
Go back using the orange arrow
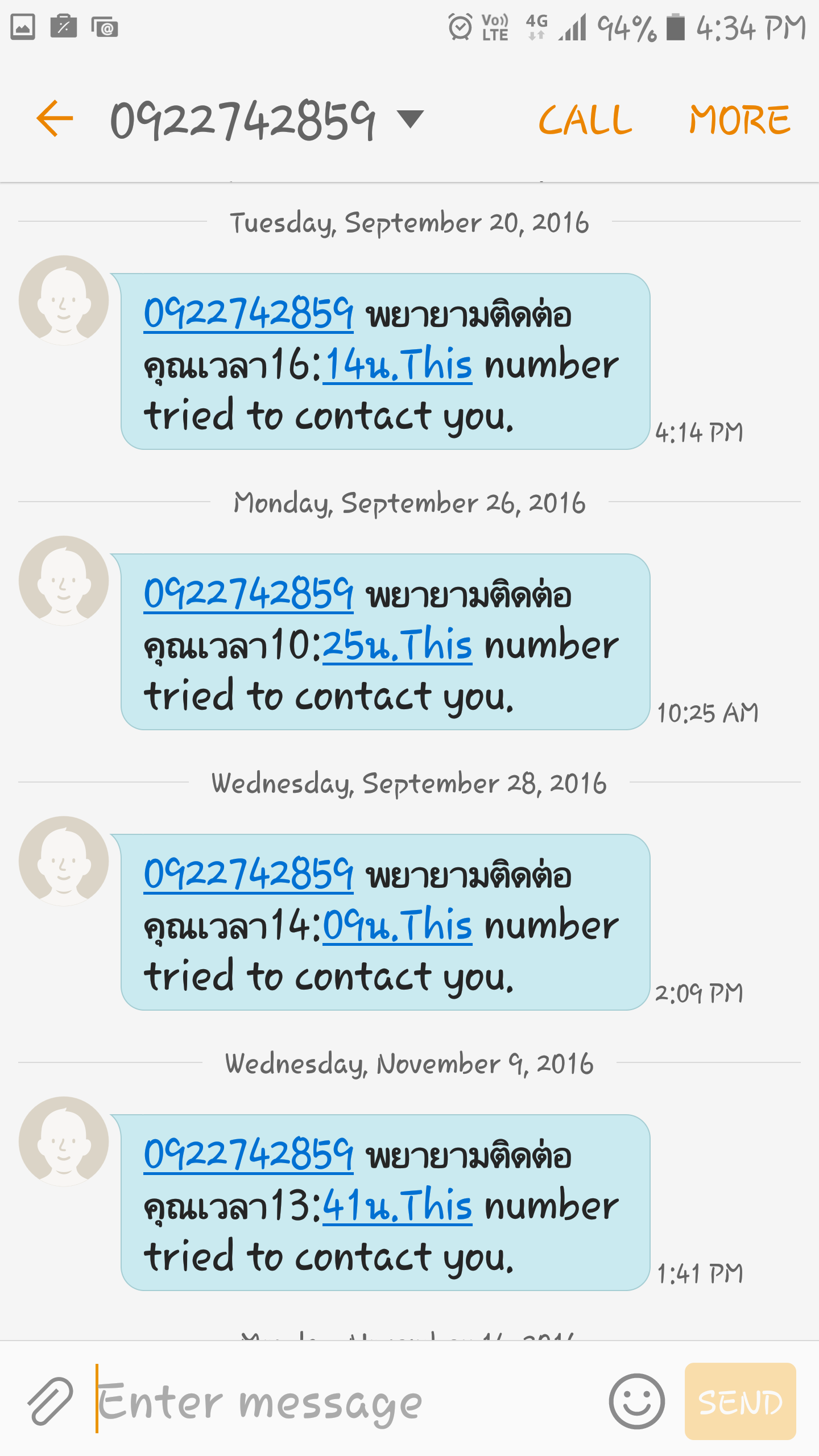(x=55, y=119)
